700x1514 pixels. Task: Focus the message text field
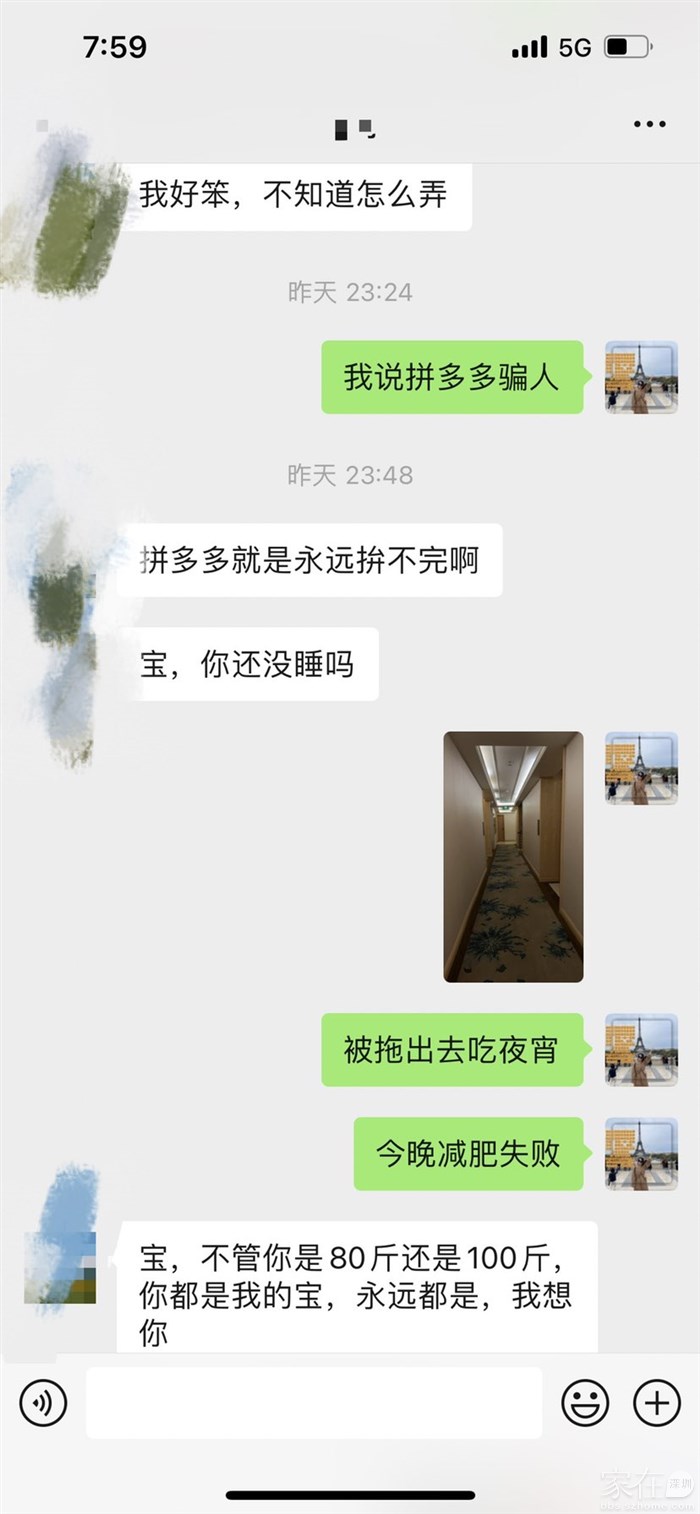coord(313,1403)
